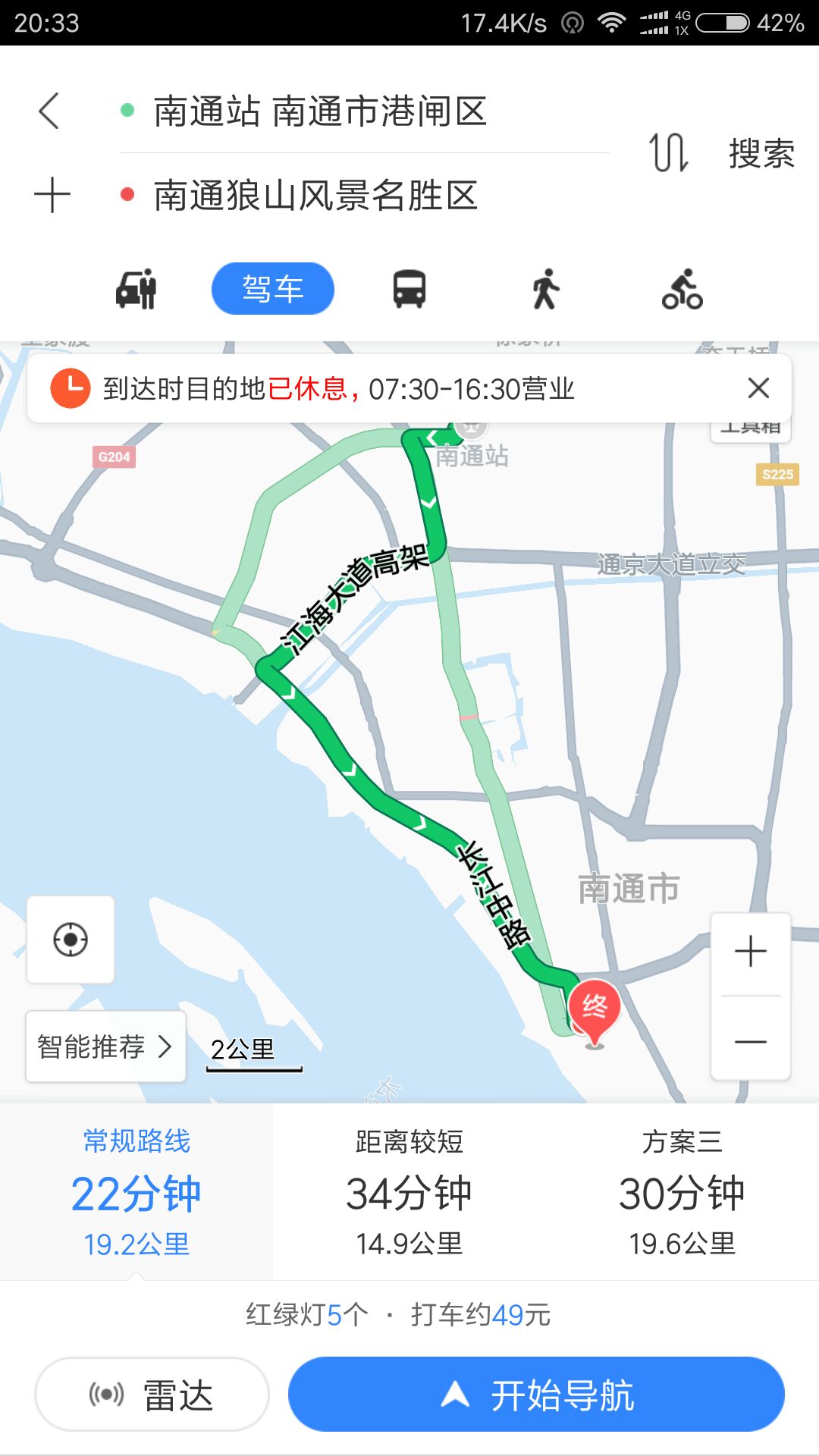Dismiss the destination closed notice
Screen dimensions: 819x1456
coord(758,388)
